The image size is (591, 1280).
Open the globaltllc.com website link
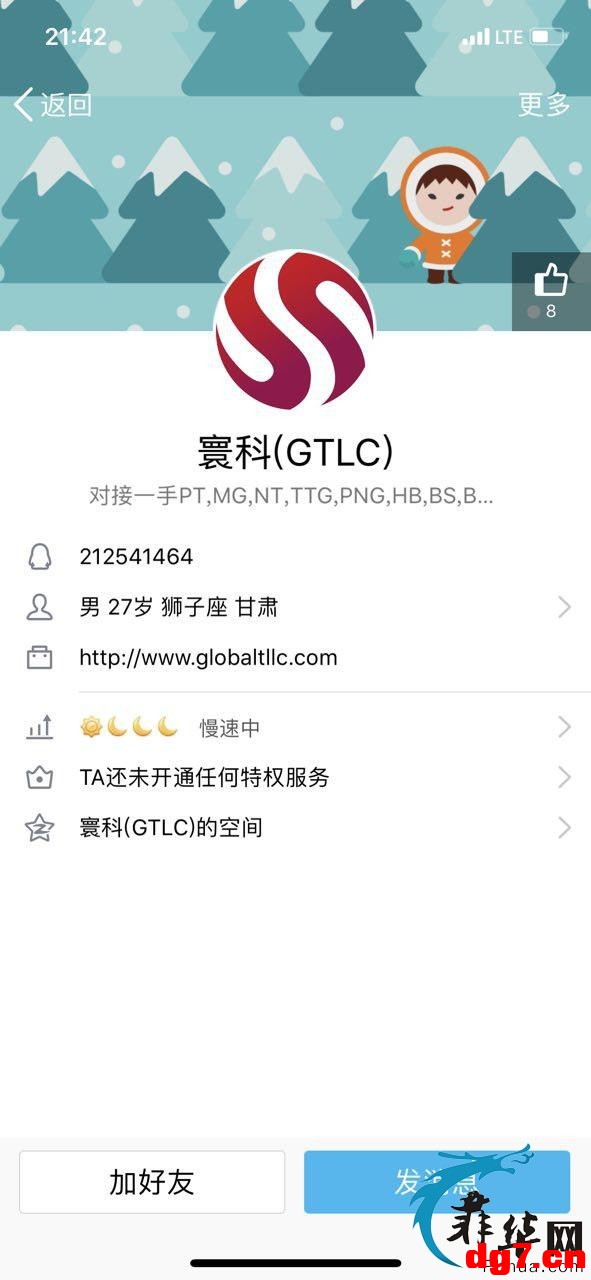click(x=208, y=657)
